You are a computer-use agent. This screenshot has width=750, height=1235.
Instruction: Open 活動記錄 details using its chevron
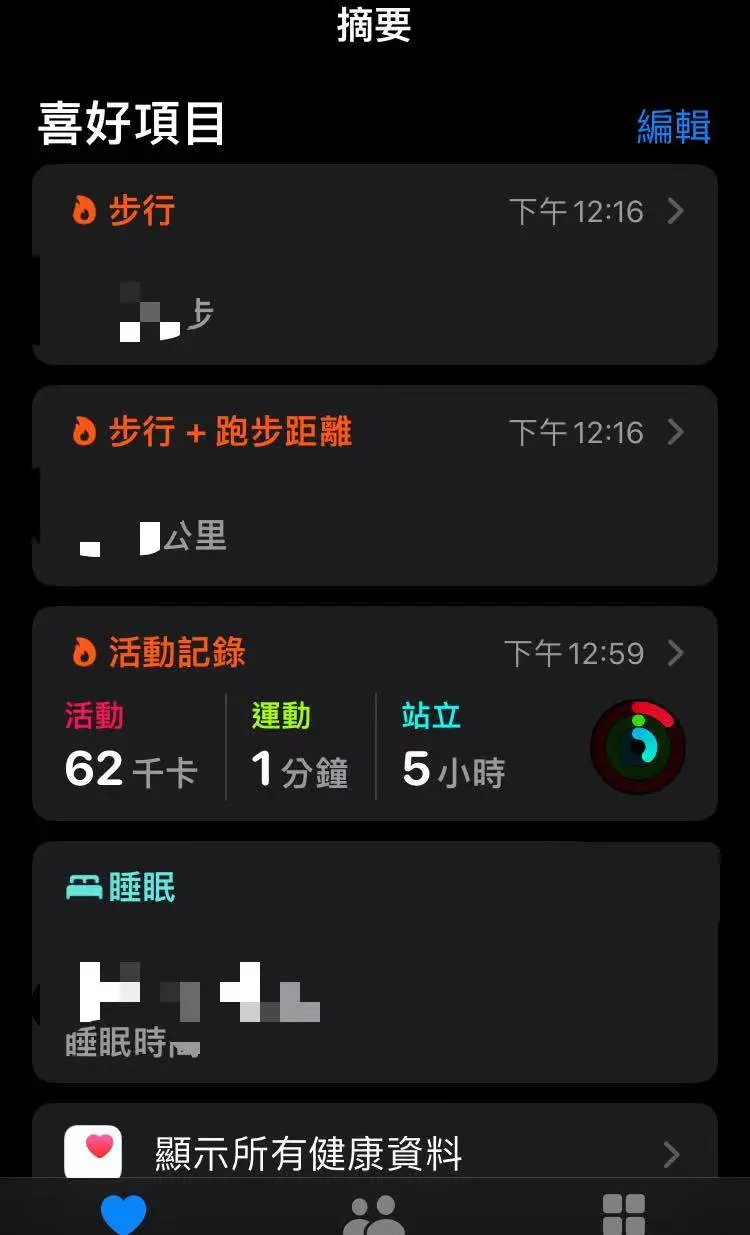tap(675, 653)
